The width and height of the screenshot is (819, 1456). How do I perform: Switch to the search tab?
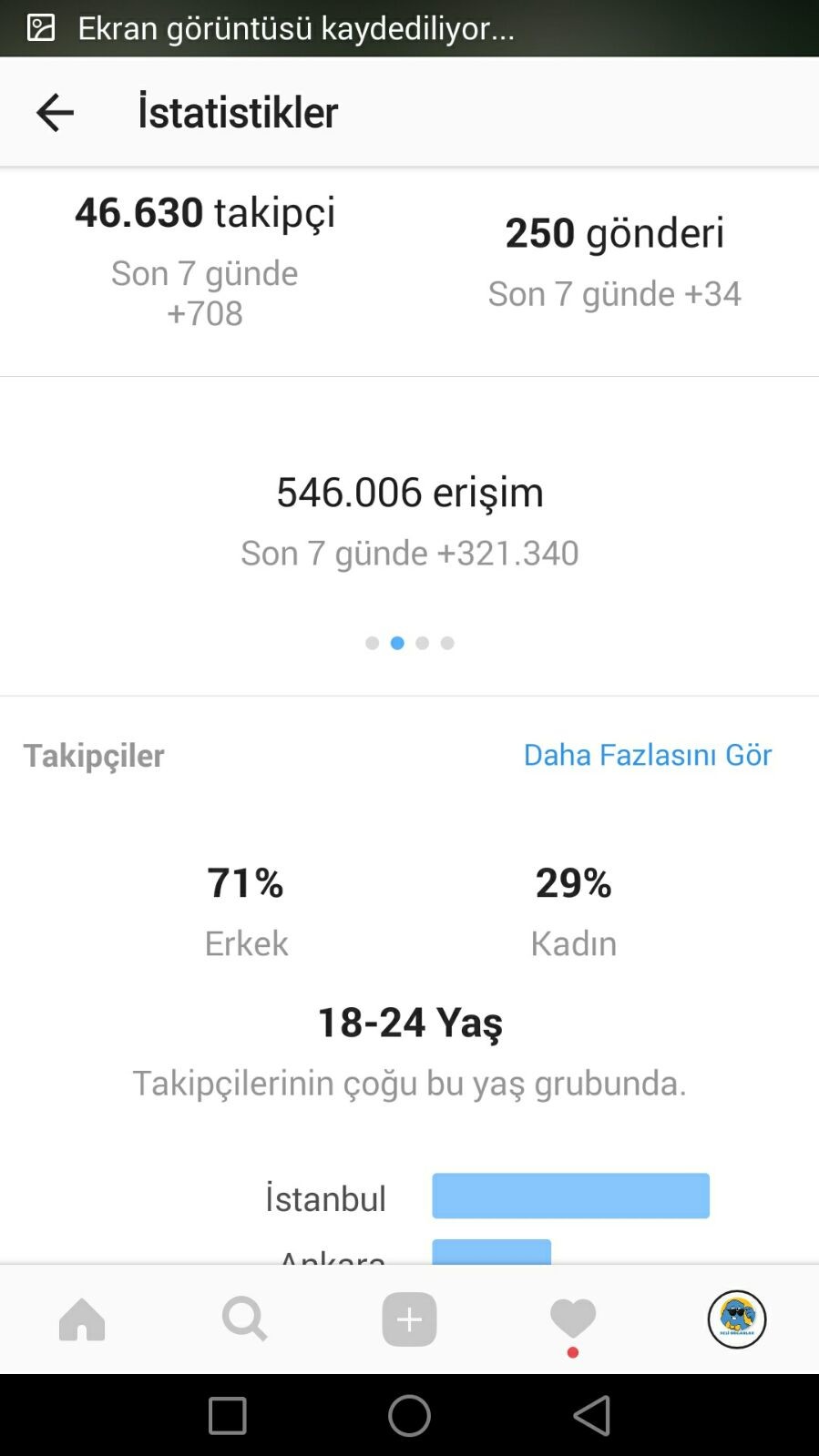pyautogui.click(x=245, y=1319)
